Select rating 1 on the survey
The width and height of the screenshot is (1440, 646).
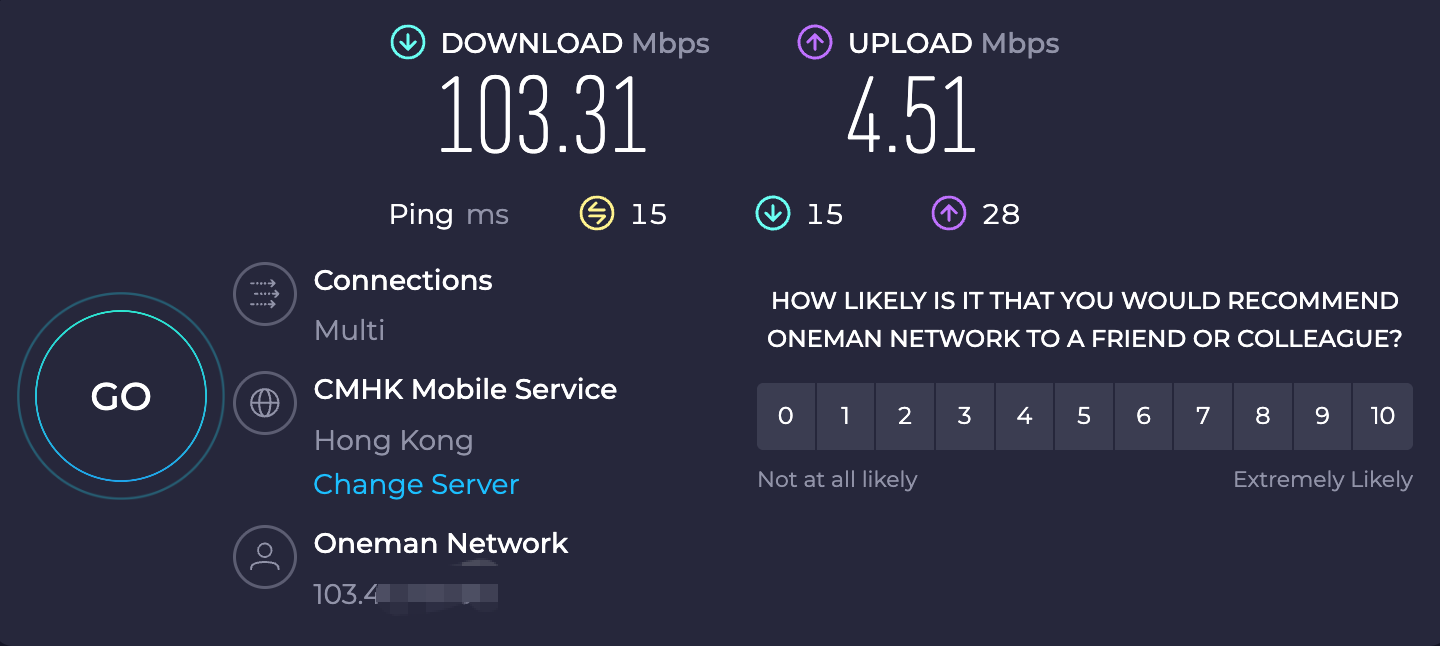click(845, 416)
